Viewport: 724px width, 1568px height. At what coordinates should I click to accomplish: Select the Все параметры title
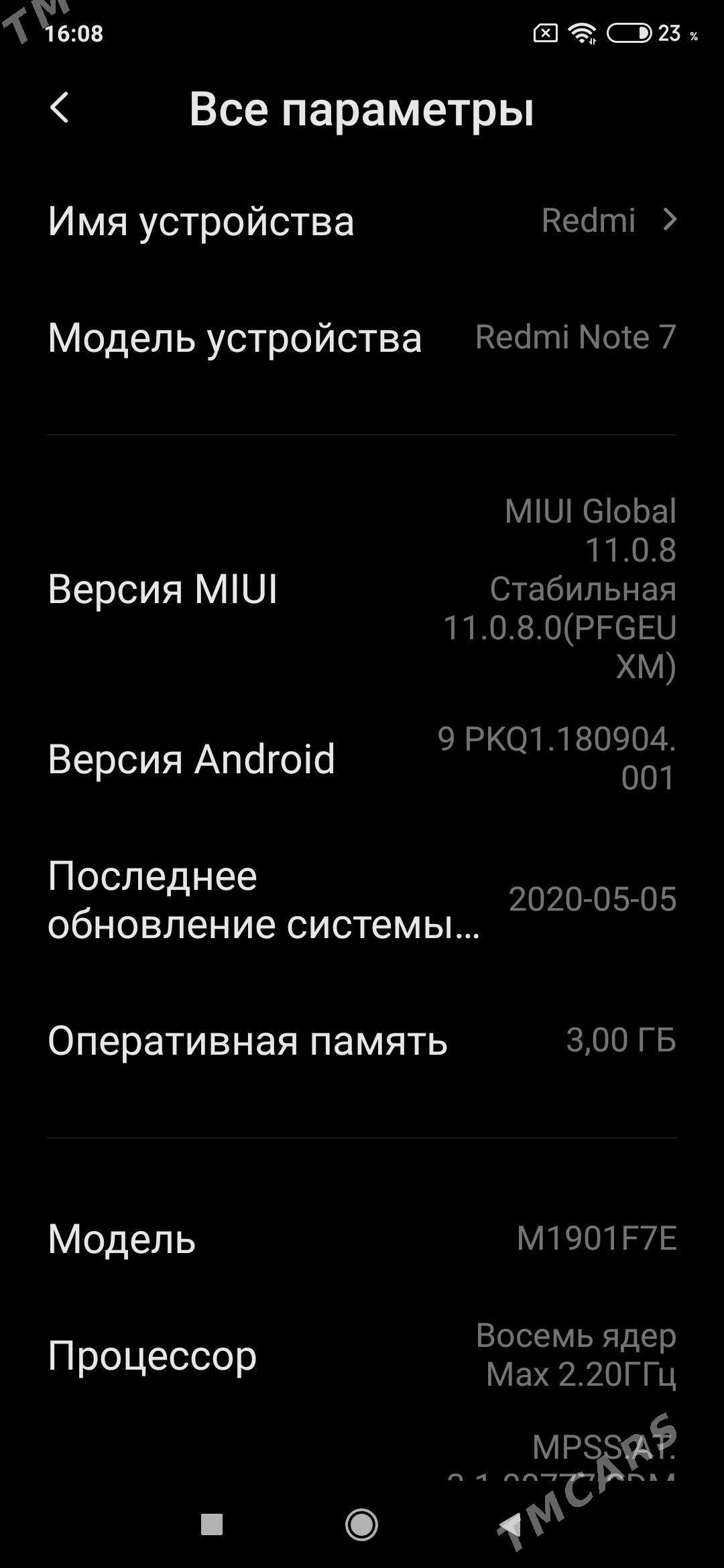[x=362, y=111]
